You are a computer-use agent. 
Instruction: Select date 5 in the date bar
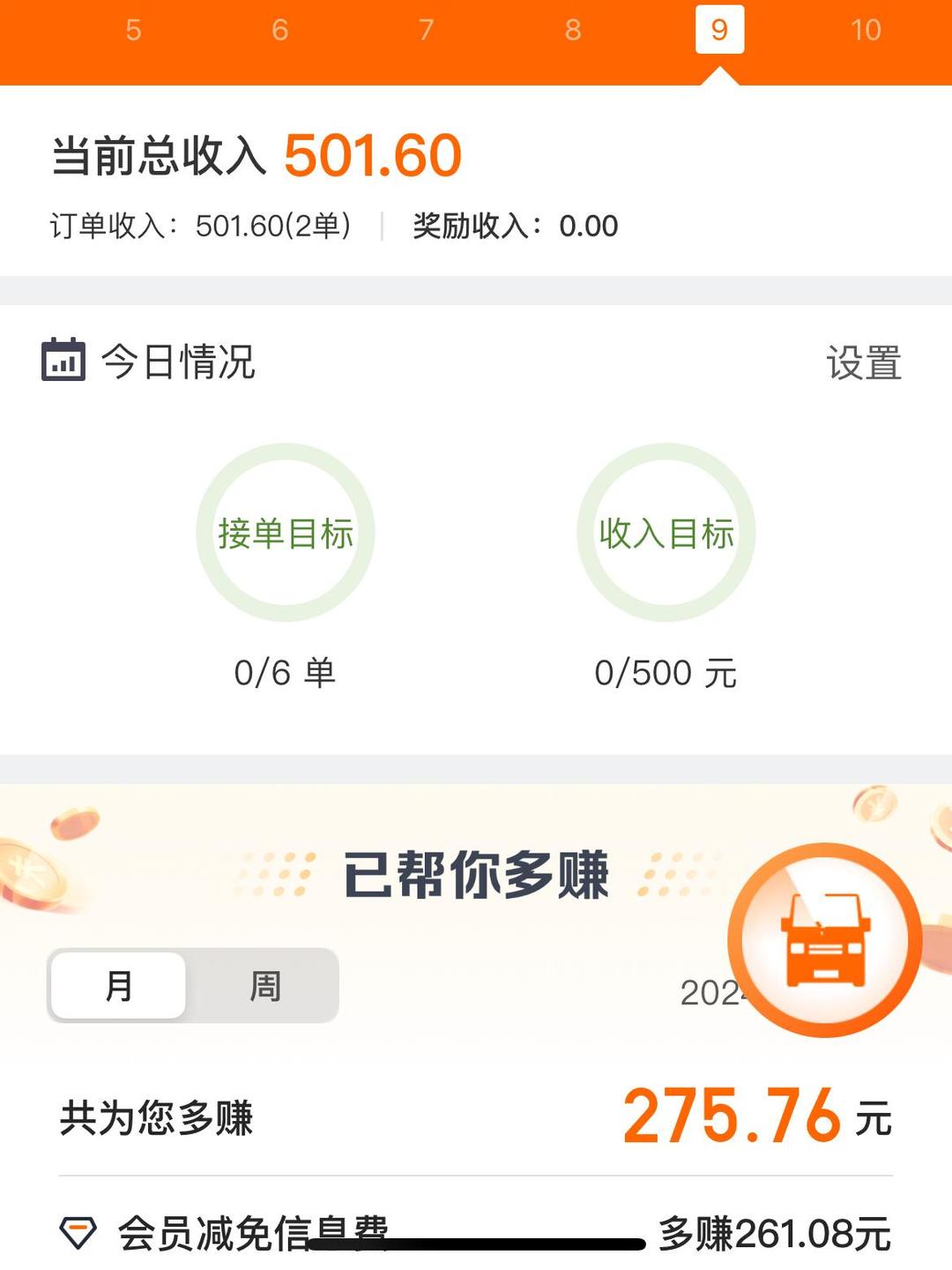pos(132,29)
